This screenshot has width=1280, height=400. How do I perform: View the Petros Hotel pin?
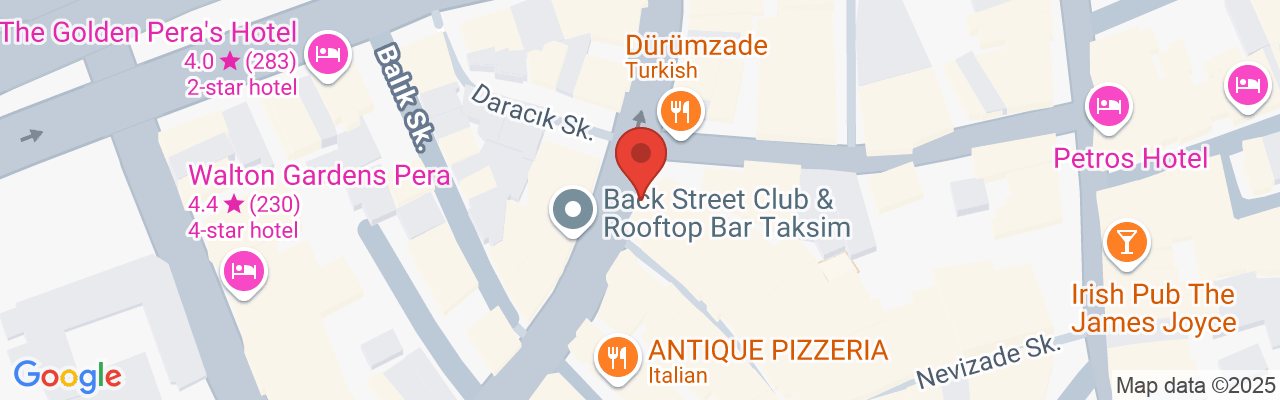click(x=1108, y=103)
